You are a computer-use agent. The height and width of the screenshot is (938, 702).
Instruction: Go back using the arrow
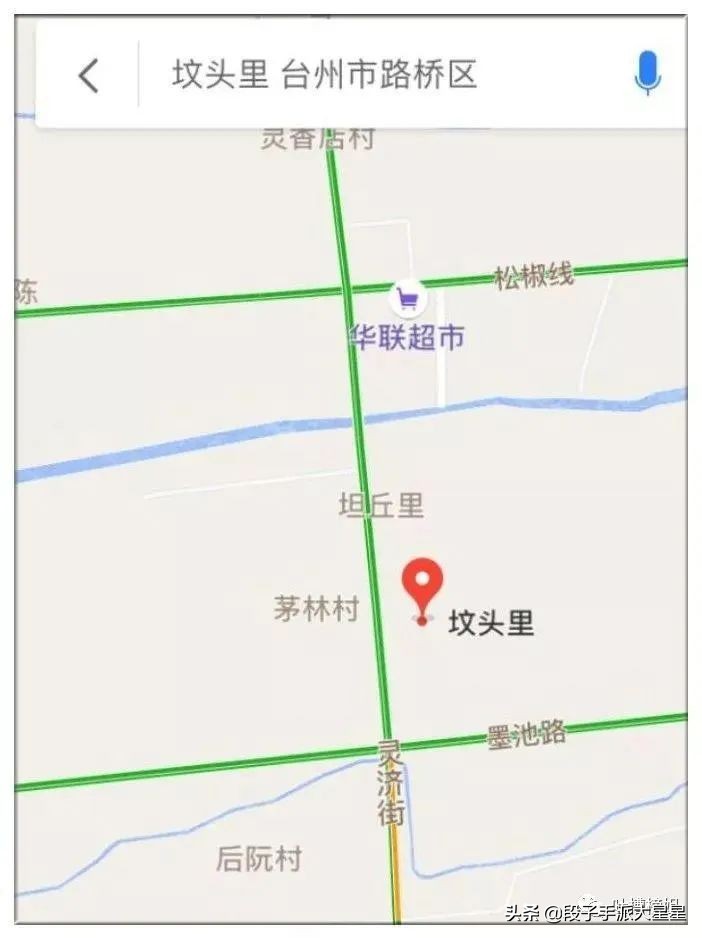(x=89, y=75)
